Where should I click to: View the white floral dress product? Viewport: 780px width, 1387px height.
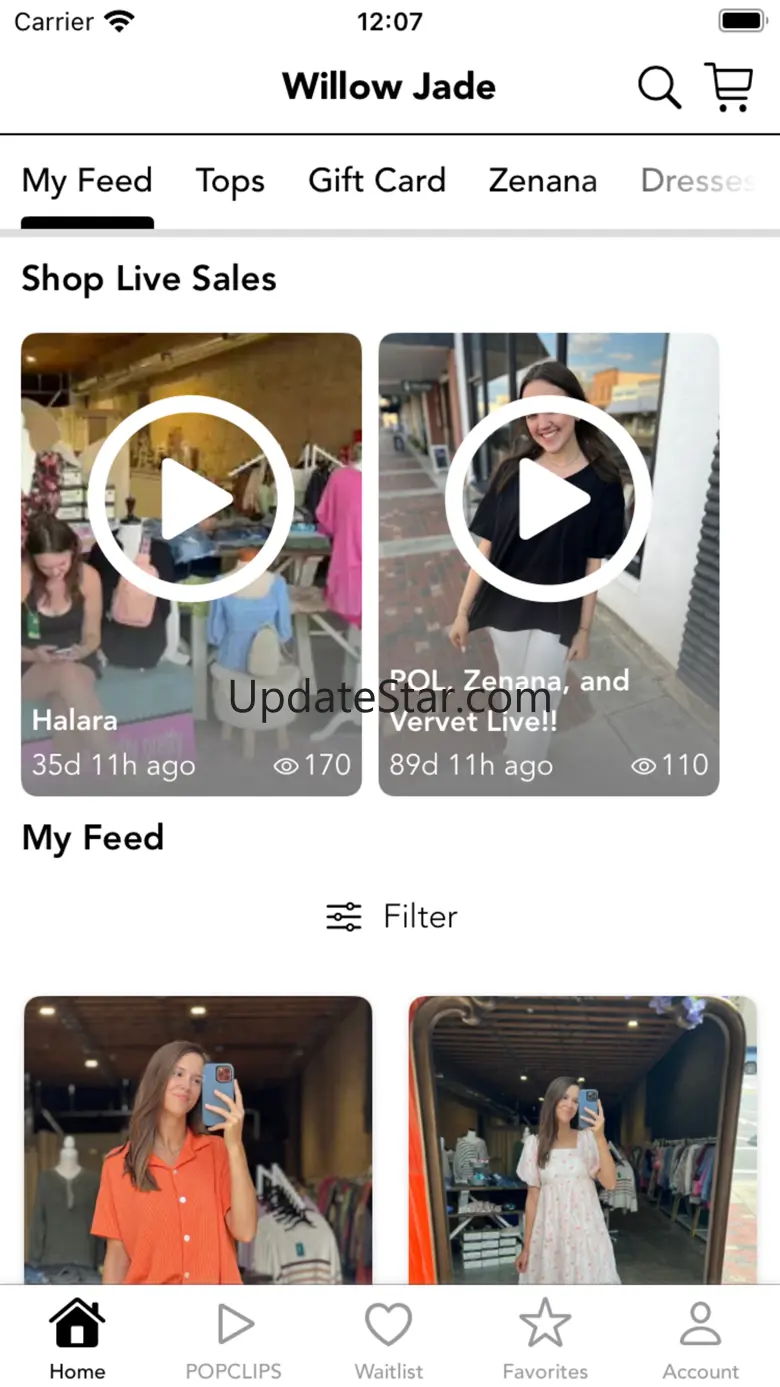[582, 1140]
